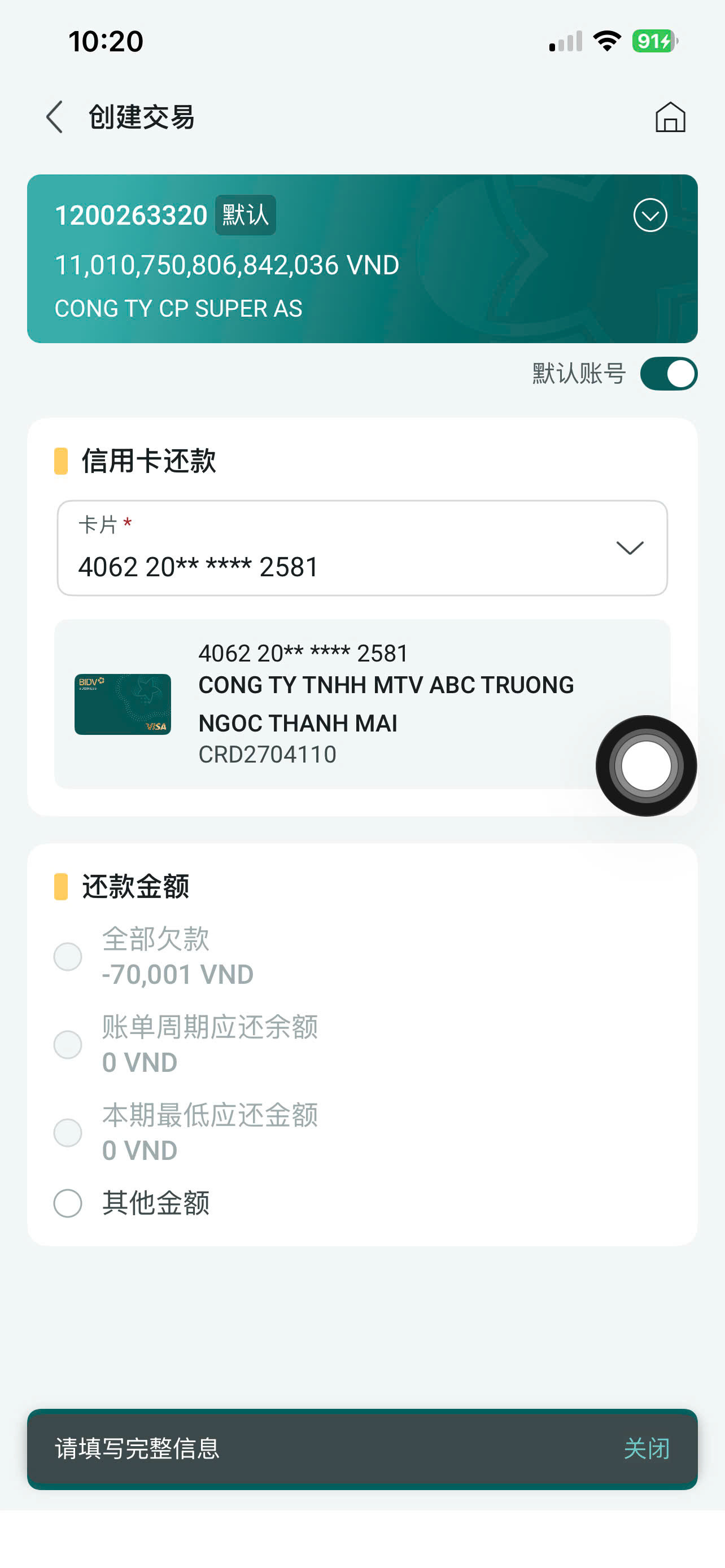Expand the source account 1200263320 selector
725x1568 pixels.
point(649,215)
